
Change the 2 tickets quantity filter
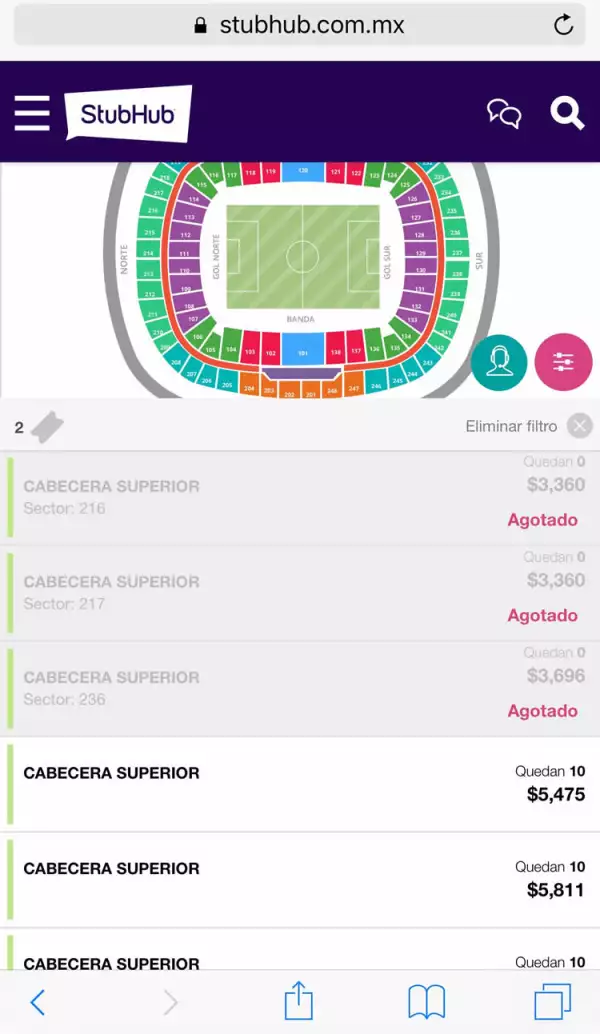point(37,427)
